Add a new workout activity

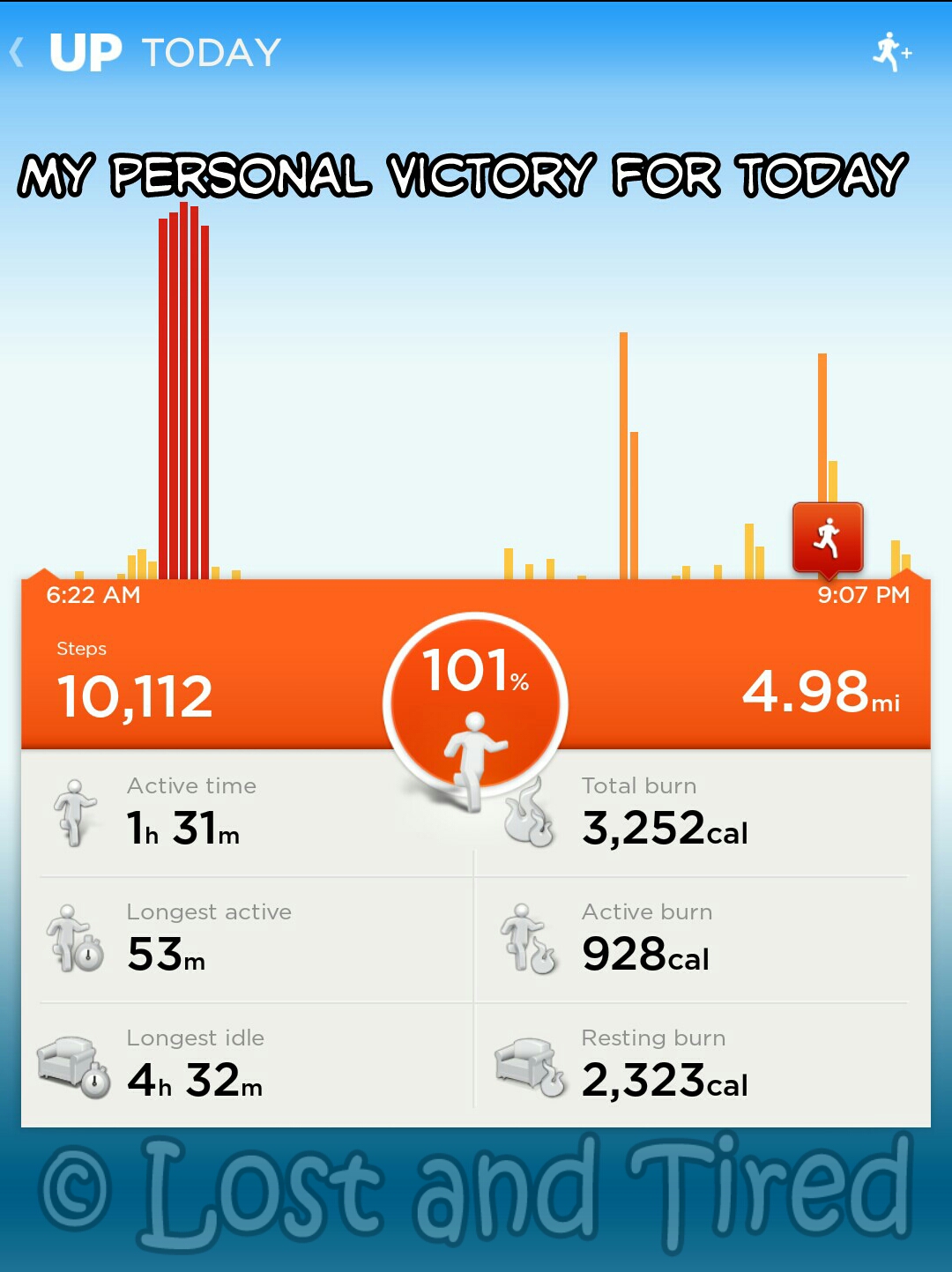pyautogui.click(x=891, y=52)
